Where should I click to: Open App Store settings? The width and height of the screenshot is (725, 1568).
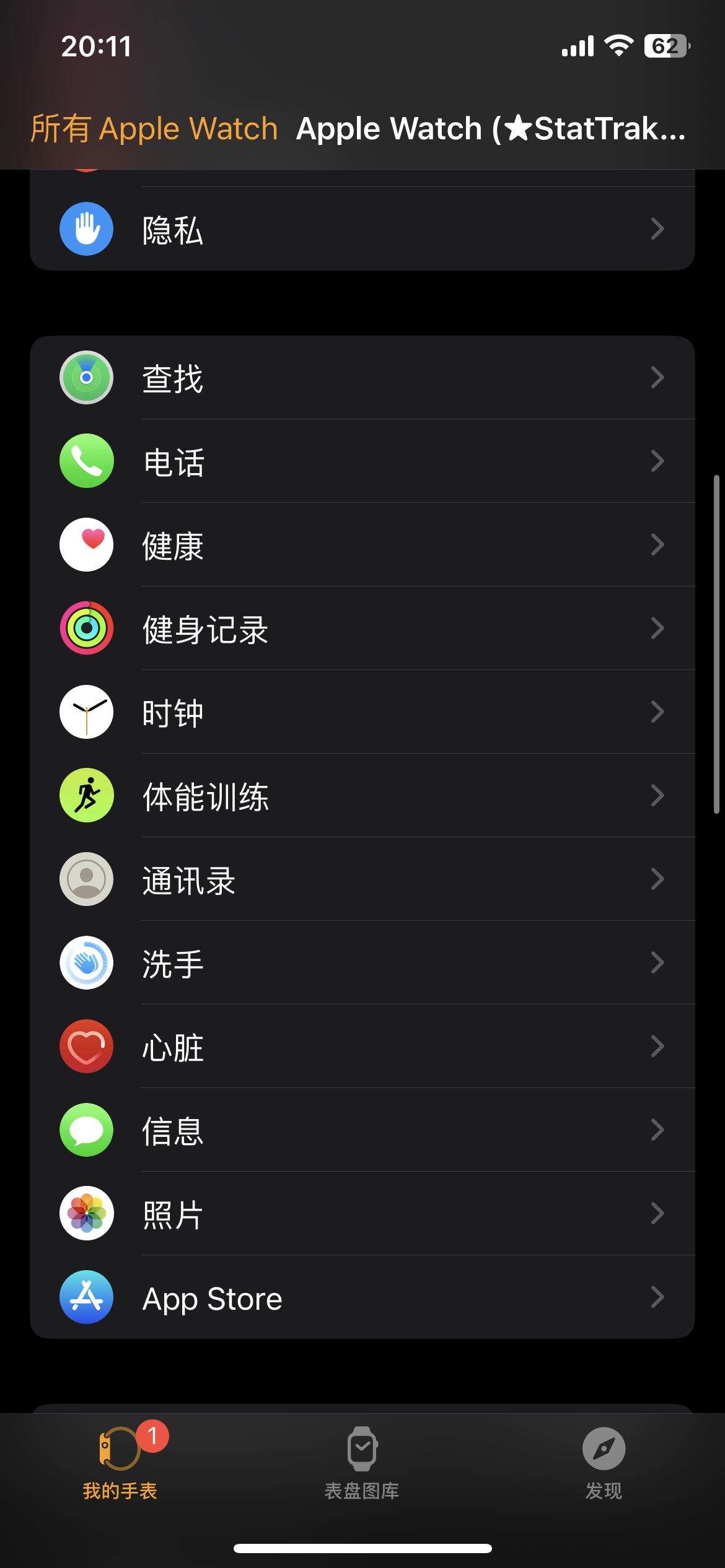click(362, 1297)
